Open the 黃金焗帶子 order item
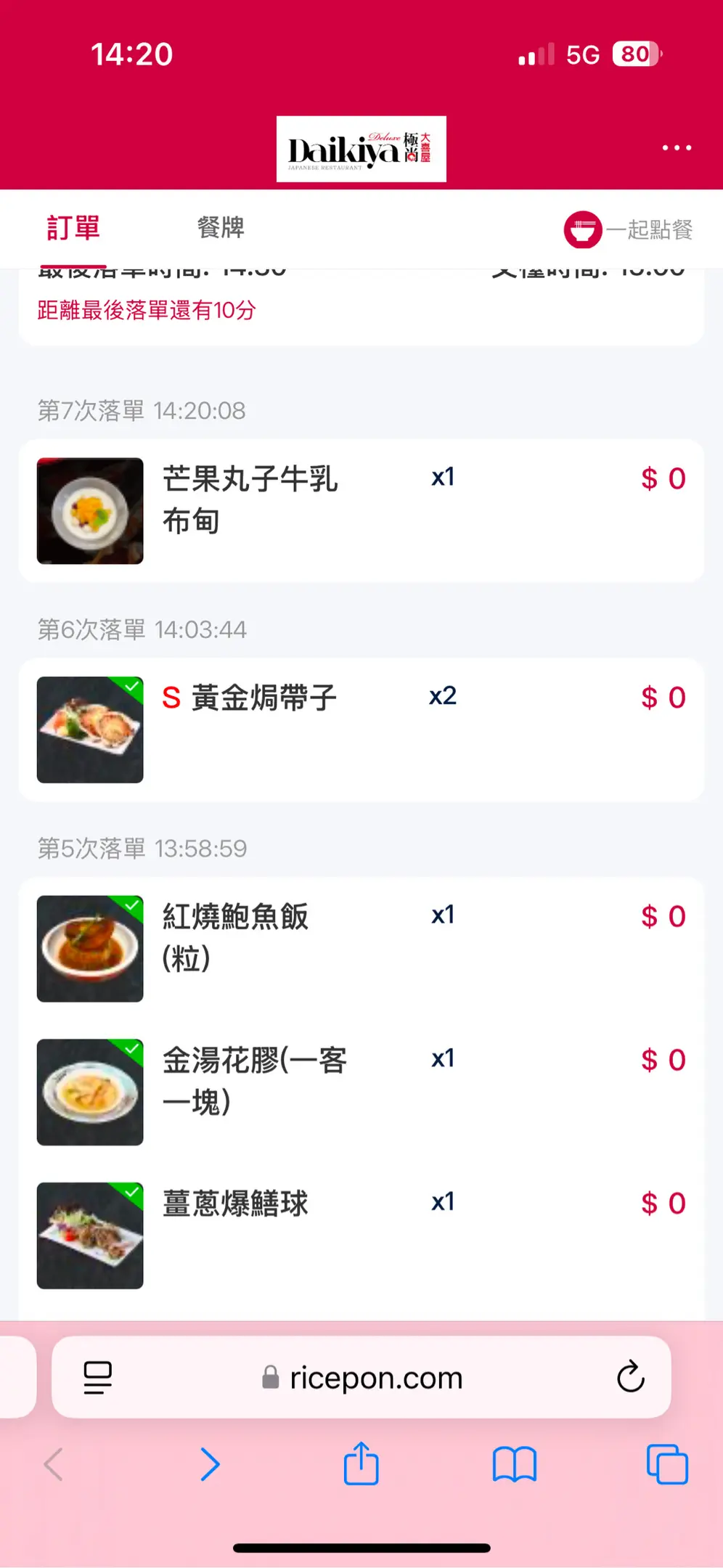The height and width of the screenshot is (1568, 723). click(x=361, y=730)
